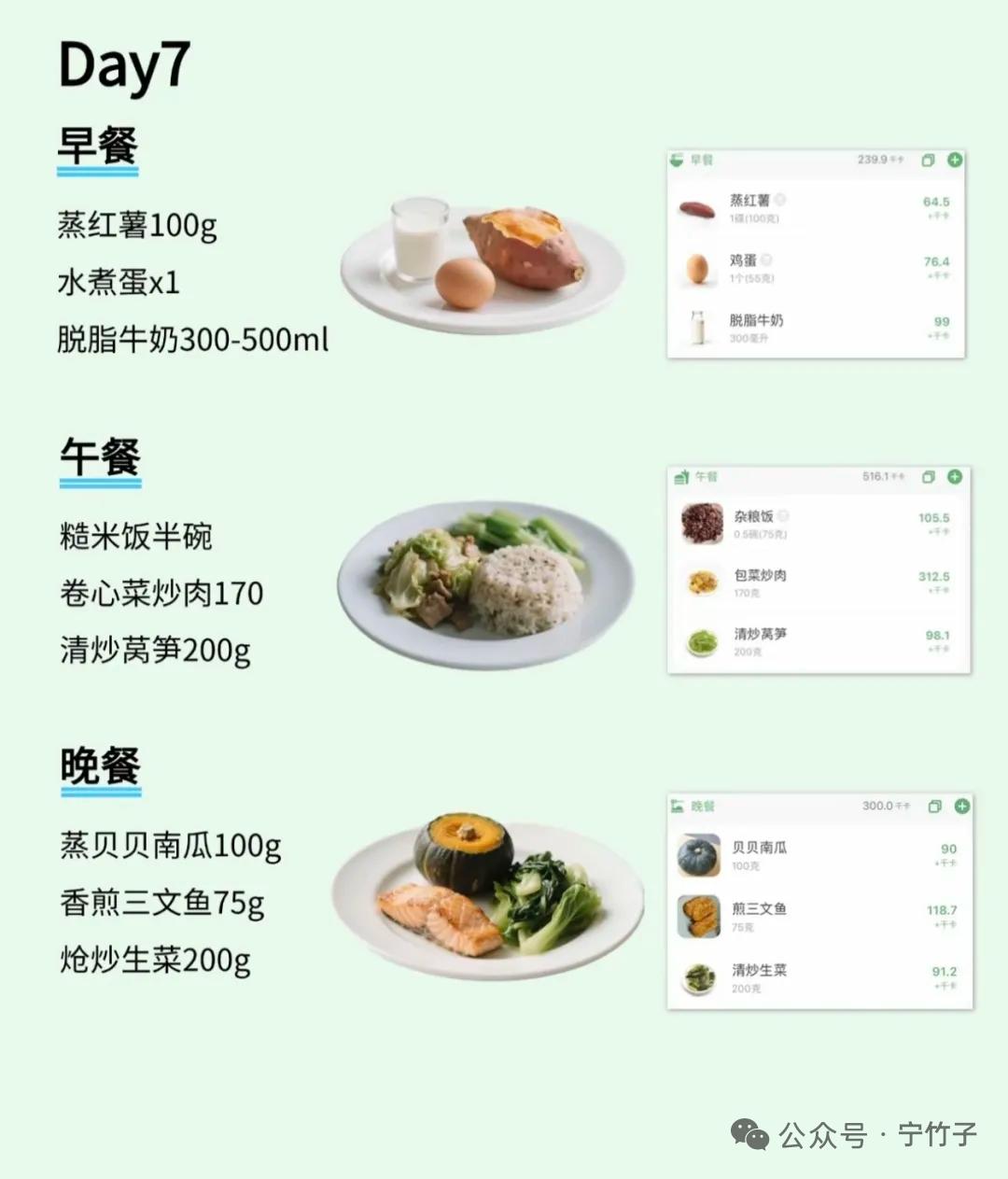Tap the green plus button on the breakfast card

[954, 159]
